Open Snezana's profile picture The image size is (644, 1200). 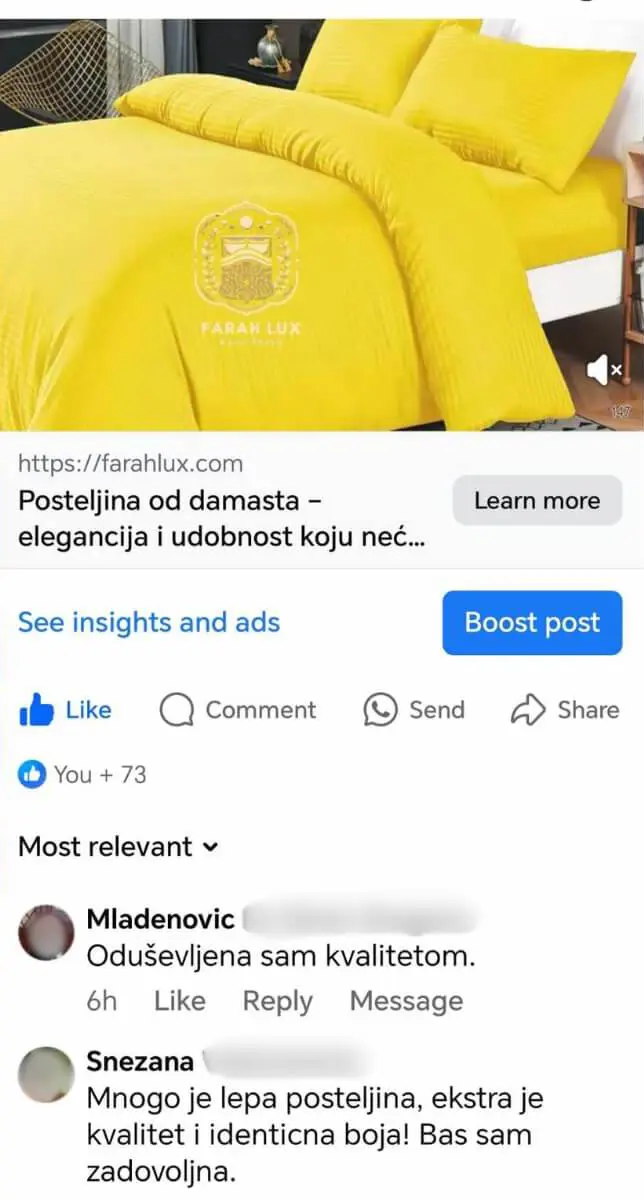tap(46, 1075)
